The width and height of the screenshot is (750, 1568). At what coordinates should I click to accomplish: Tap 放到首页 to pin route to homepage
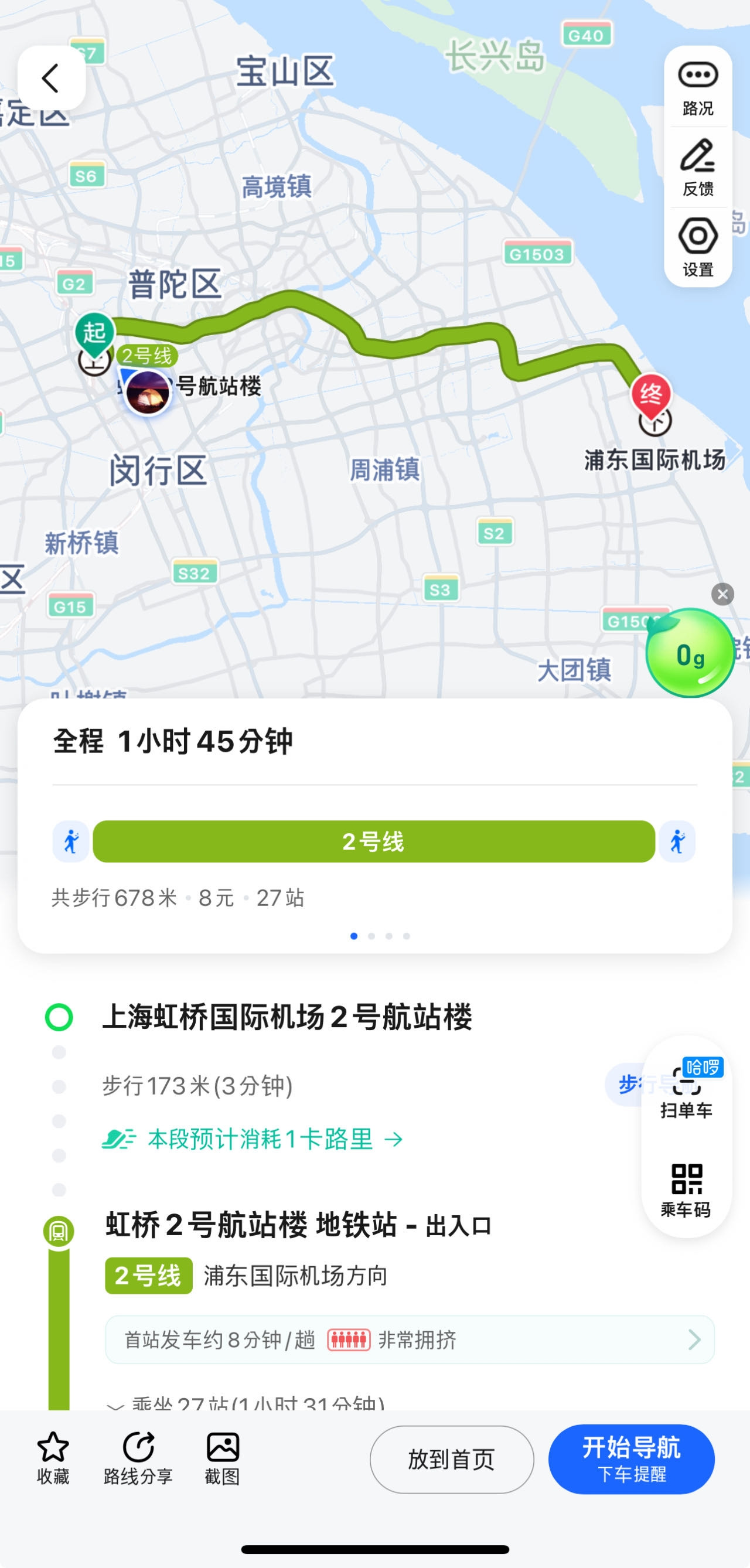coord(452,1460)
